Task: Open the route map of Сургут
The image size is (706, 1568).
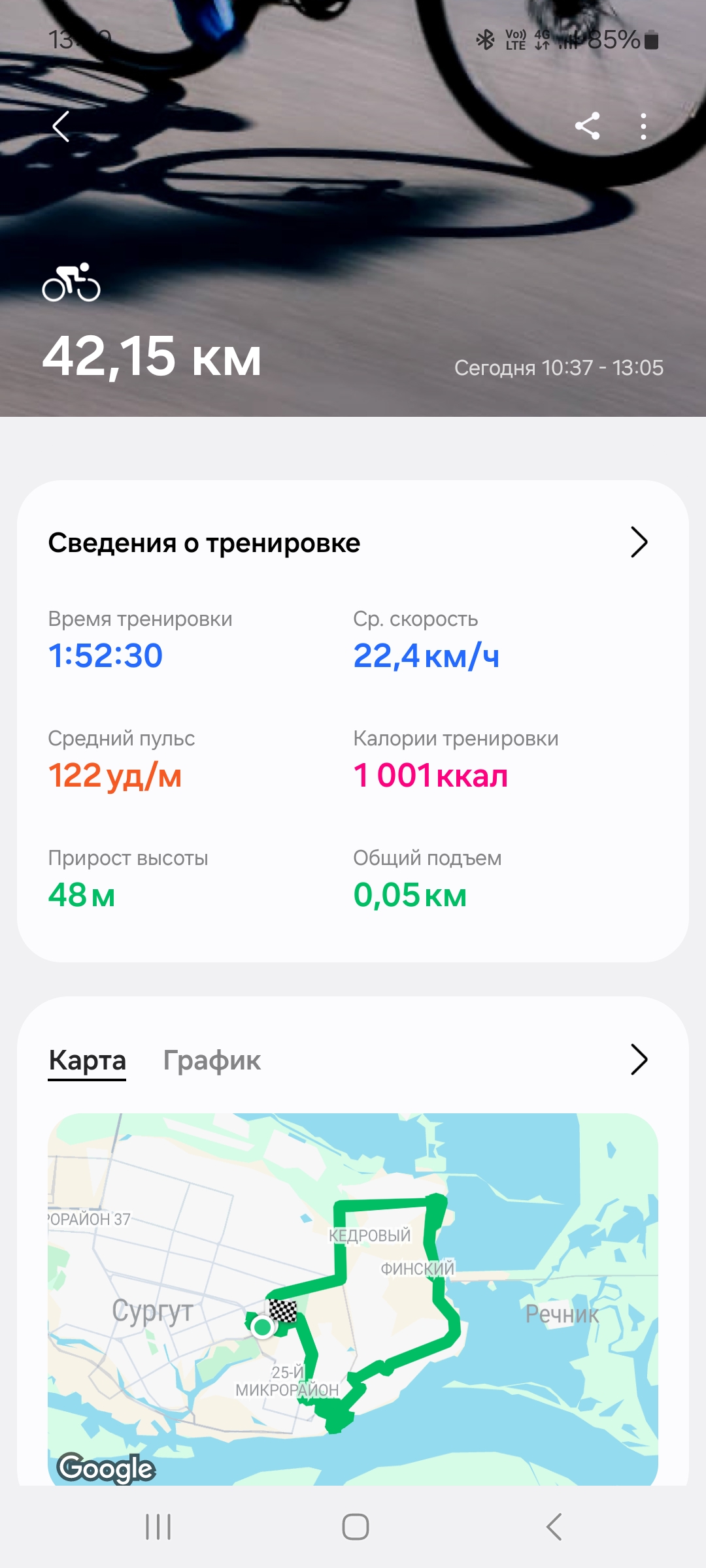Action: (x=353, y=1299)
